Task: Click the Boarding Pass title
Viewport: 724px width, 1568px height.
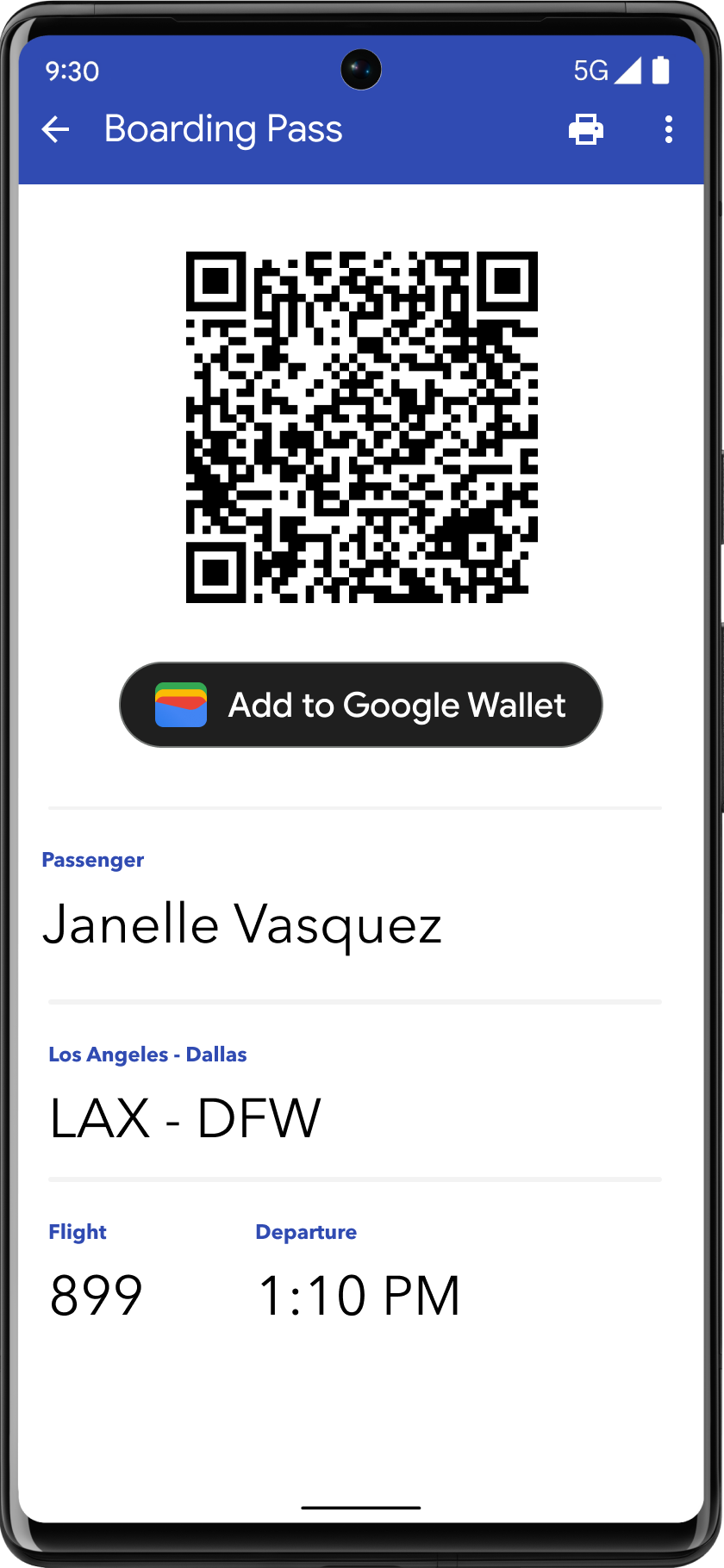Action: coord(222,129)
